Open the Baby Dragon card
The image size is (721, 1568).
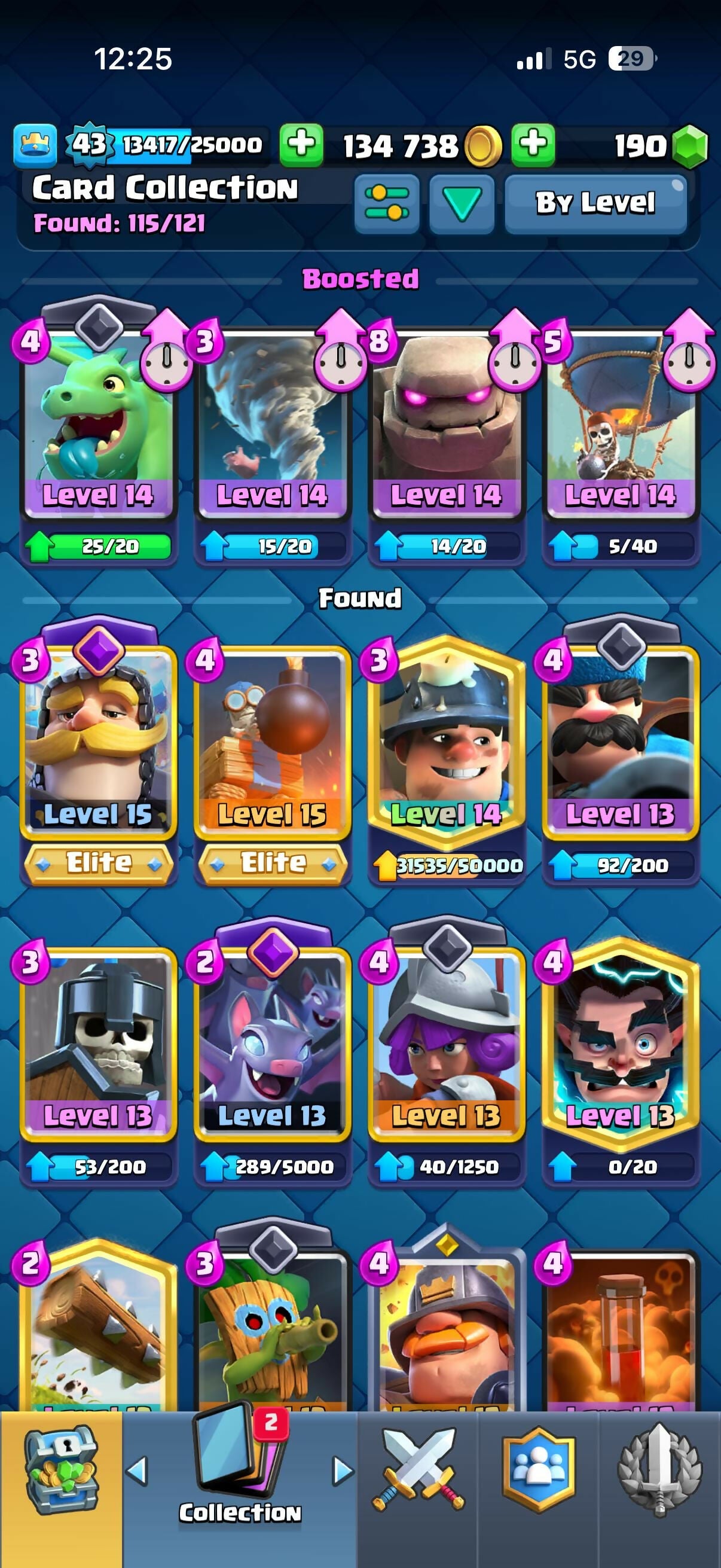[98, 426]
